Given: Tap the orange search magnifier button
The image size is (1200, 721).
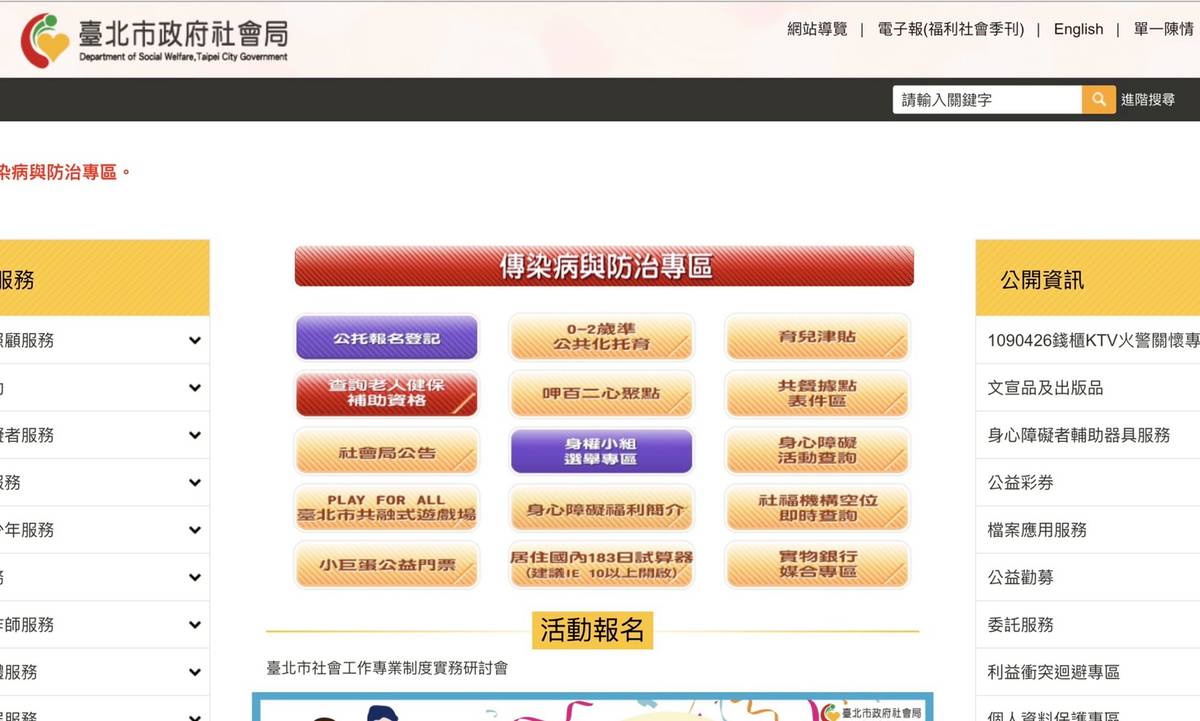Looking at the screenshot, I should 1098,100.
